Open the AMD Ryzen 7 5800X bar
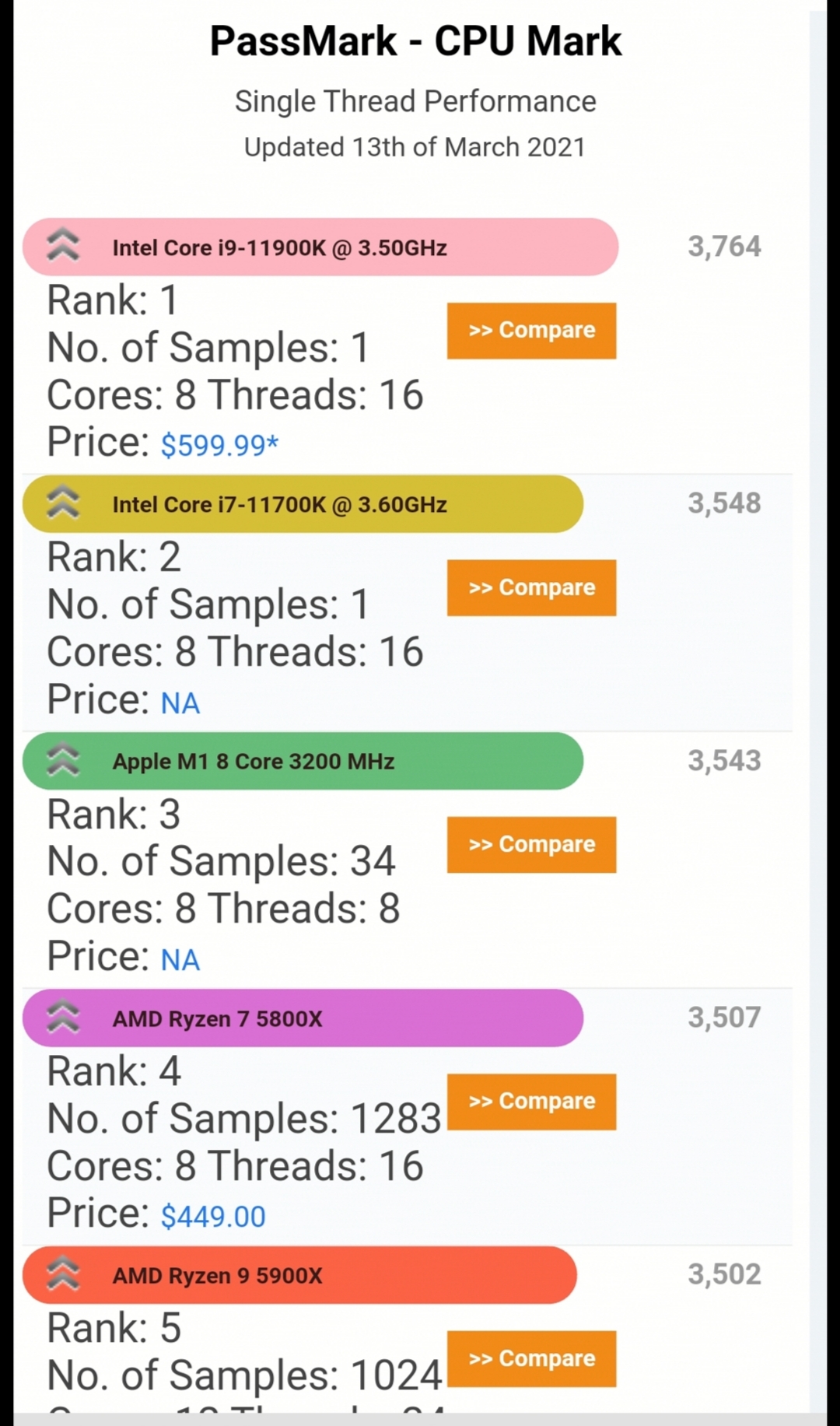 tap(303, 1018)
